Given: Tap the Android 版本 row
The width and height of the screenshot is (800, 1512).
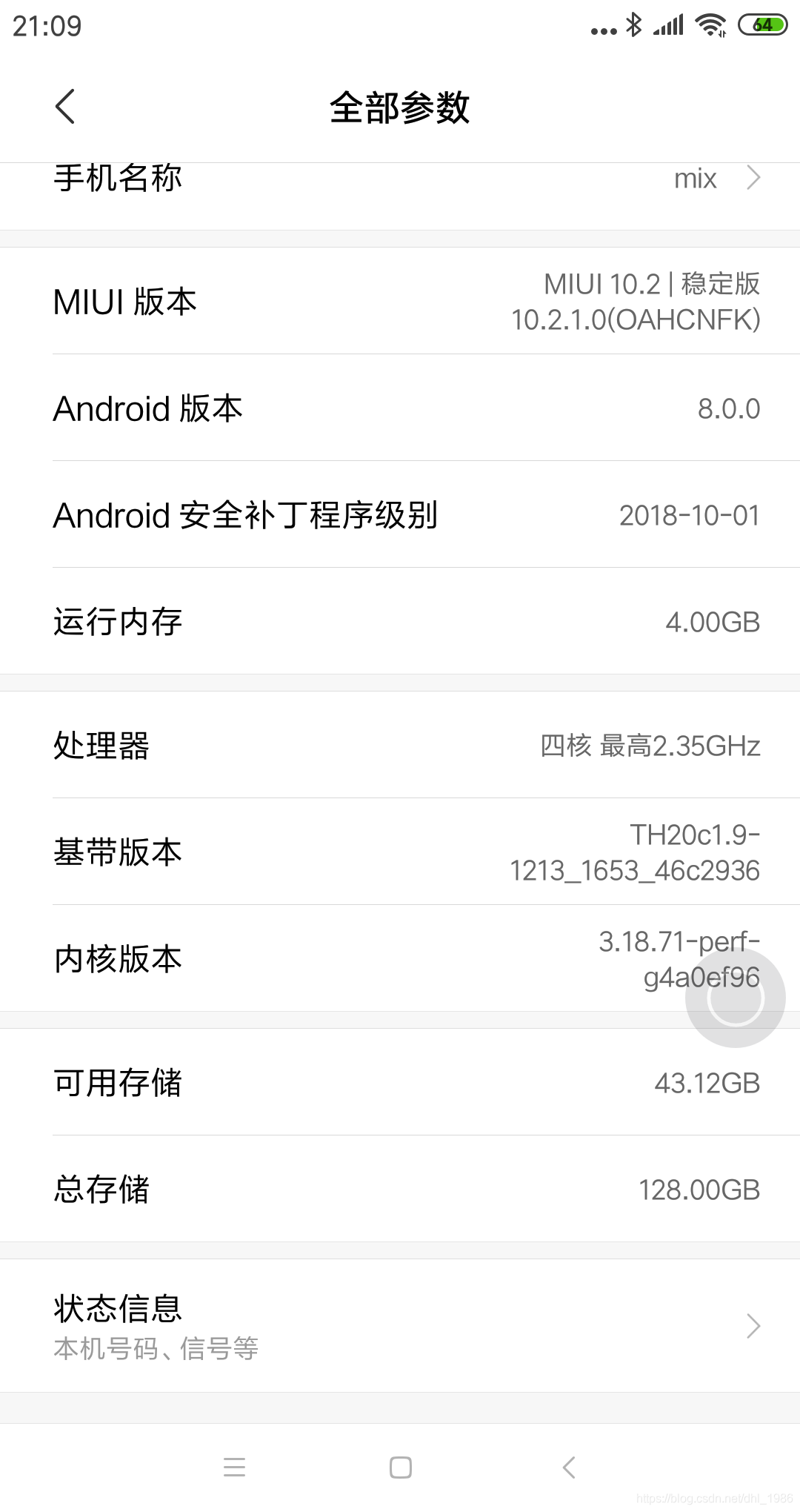Looking at the screenshot, I should click(400, 408).
